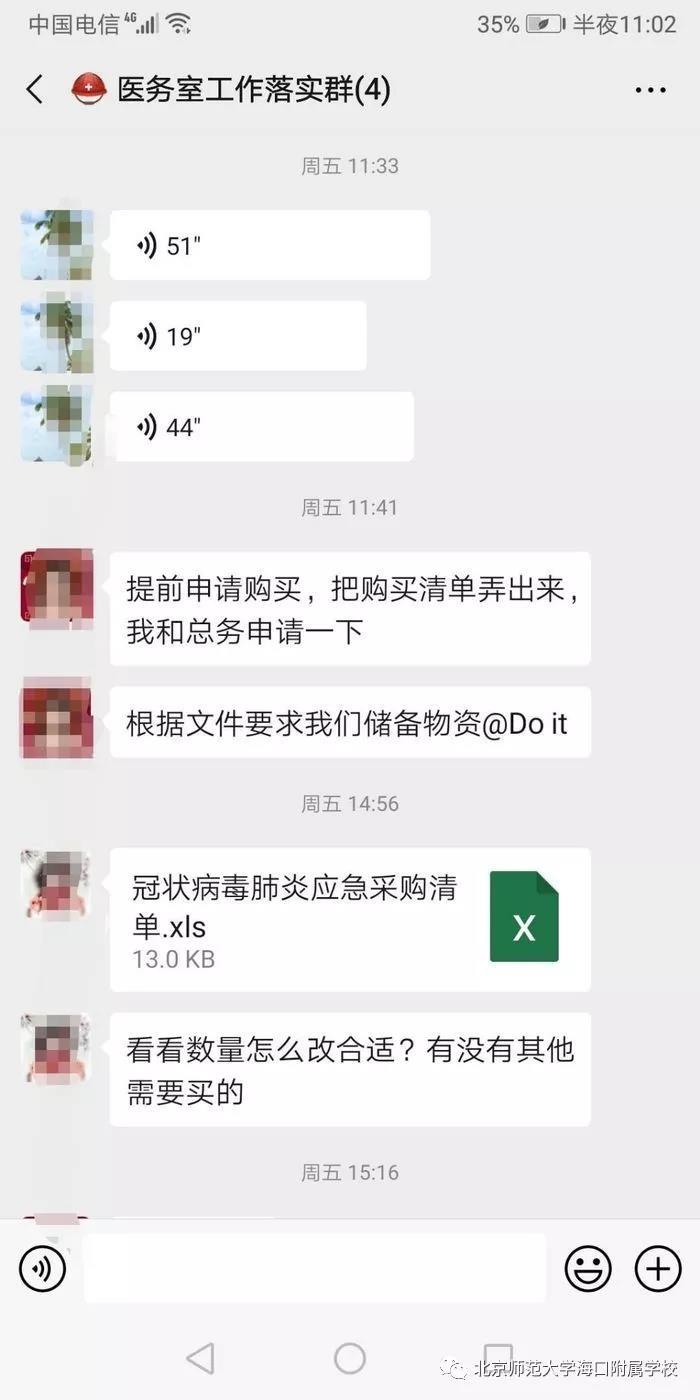Switch to voice input mode
This screenshot has width=700, height=1400.
tap(42, 1269)
